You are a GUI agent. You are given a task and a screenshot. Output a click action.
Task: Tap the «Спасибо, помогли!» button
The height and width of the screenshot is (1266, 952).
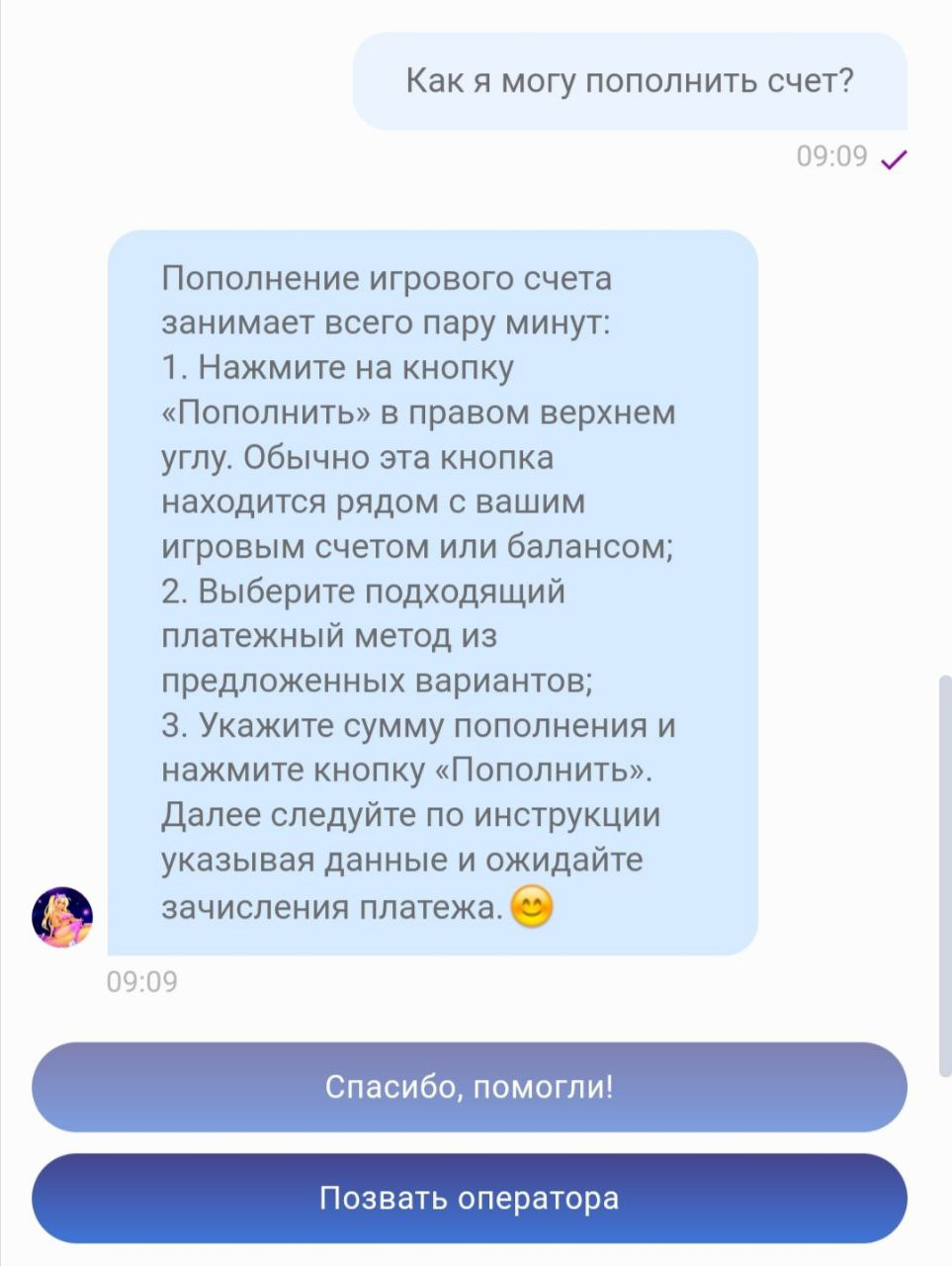coord(469,1087)
